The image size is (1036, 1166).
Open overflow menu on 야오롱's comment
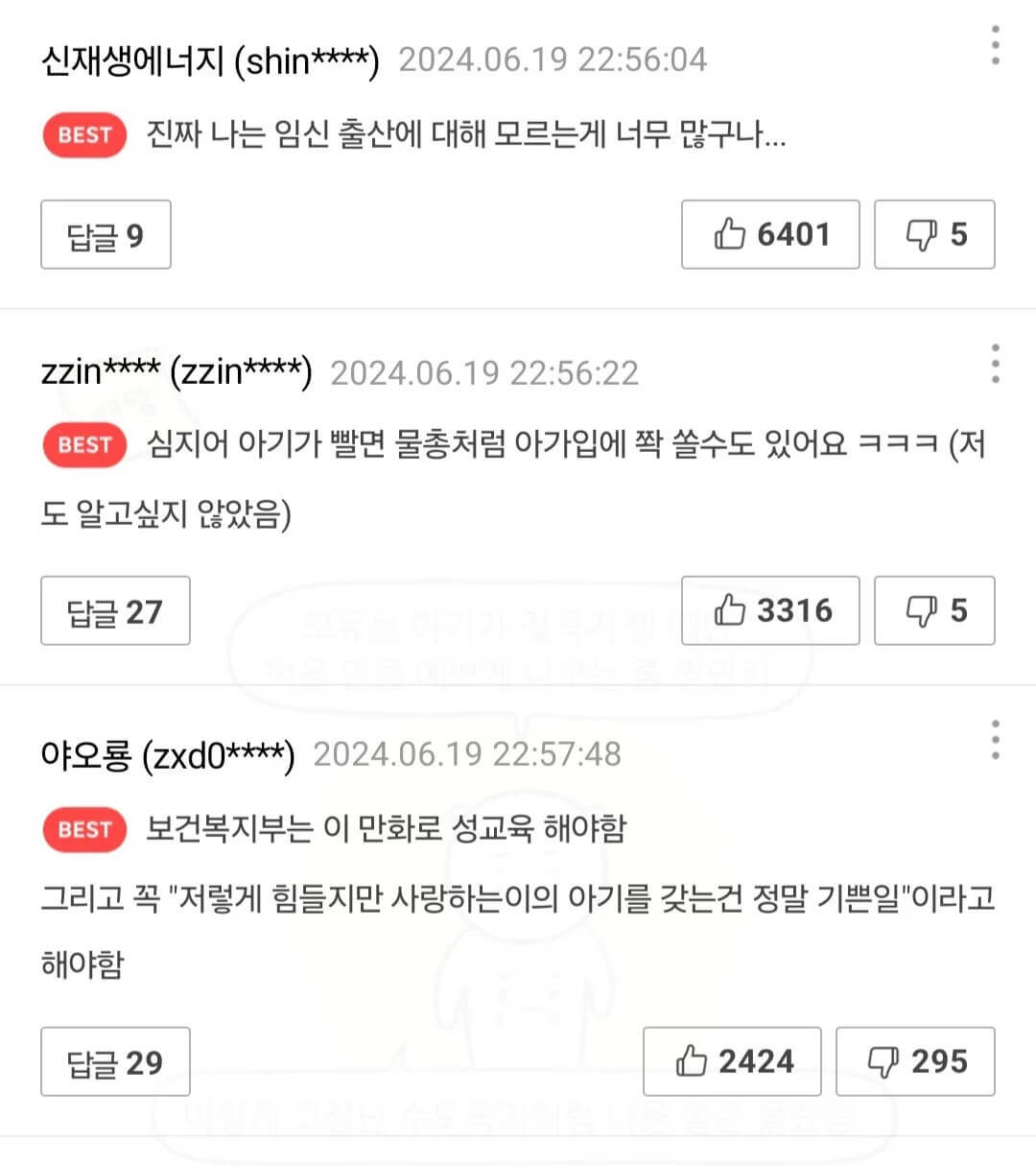point(996,740)
